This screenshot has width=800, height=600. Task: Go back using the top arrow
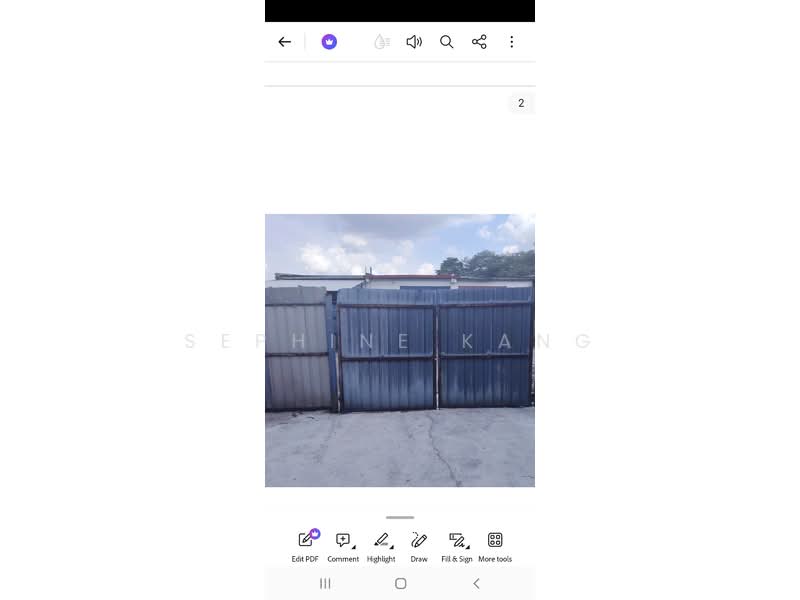284,42
